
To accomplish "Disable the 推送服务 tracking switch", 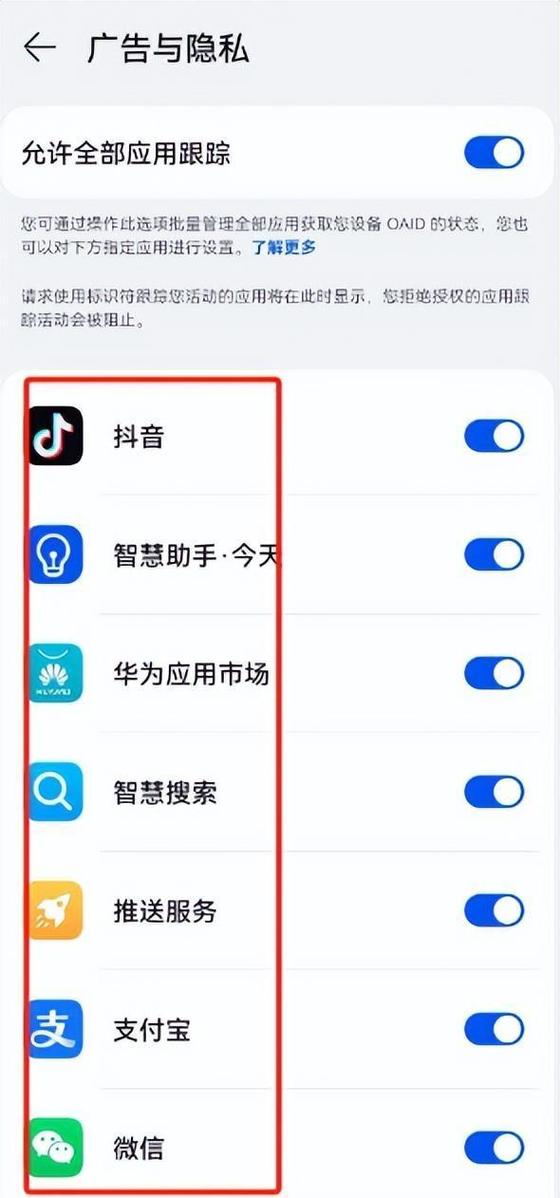I will [494, 910].
